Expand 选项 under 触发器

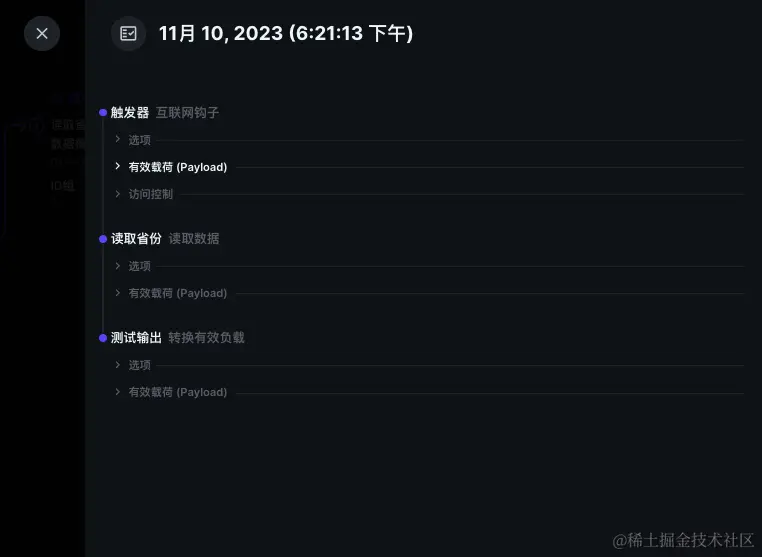click(139, 140)
